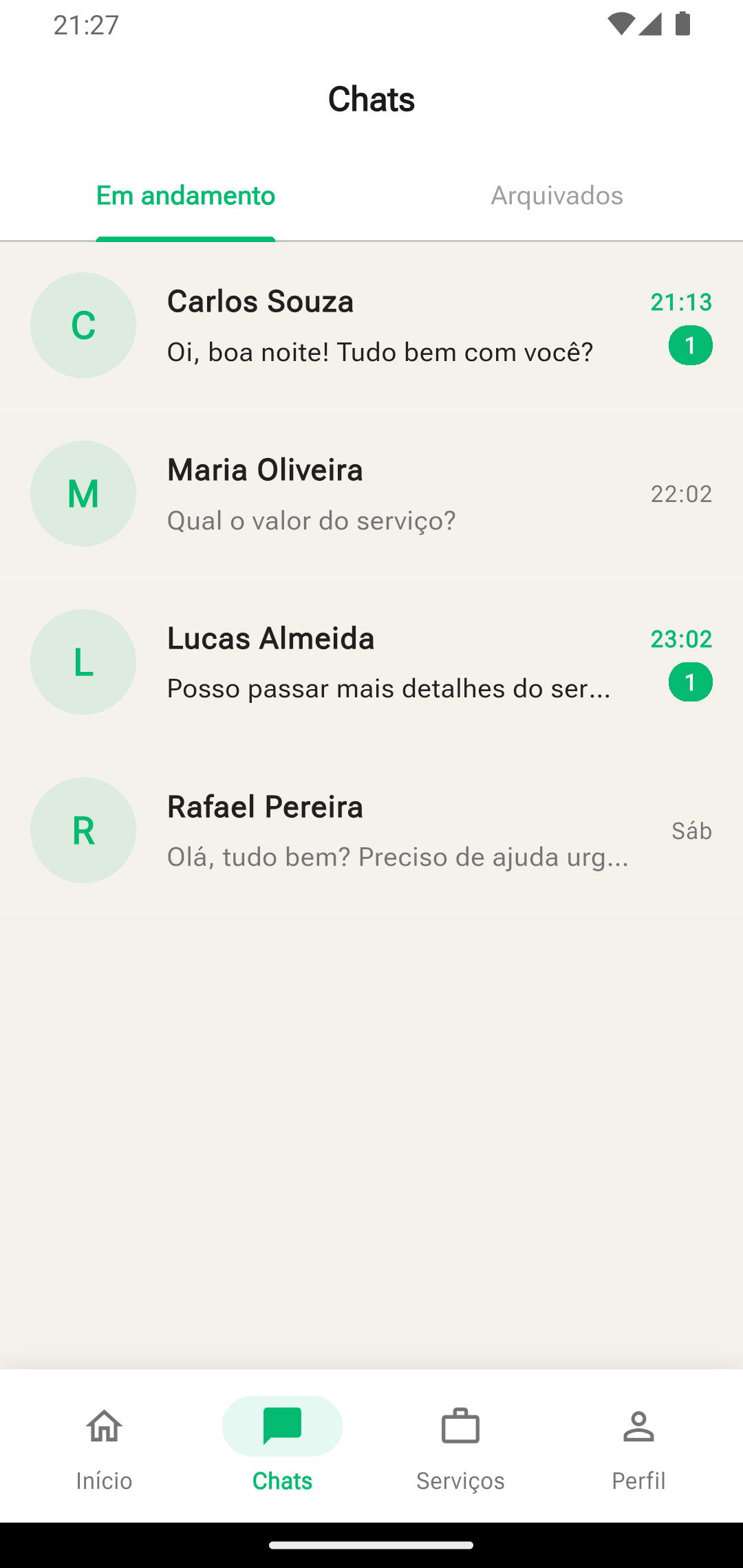
Task: Switch to the Arquivados tab
Action: click(557, 195)
